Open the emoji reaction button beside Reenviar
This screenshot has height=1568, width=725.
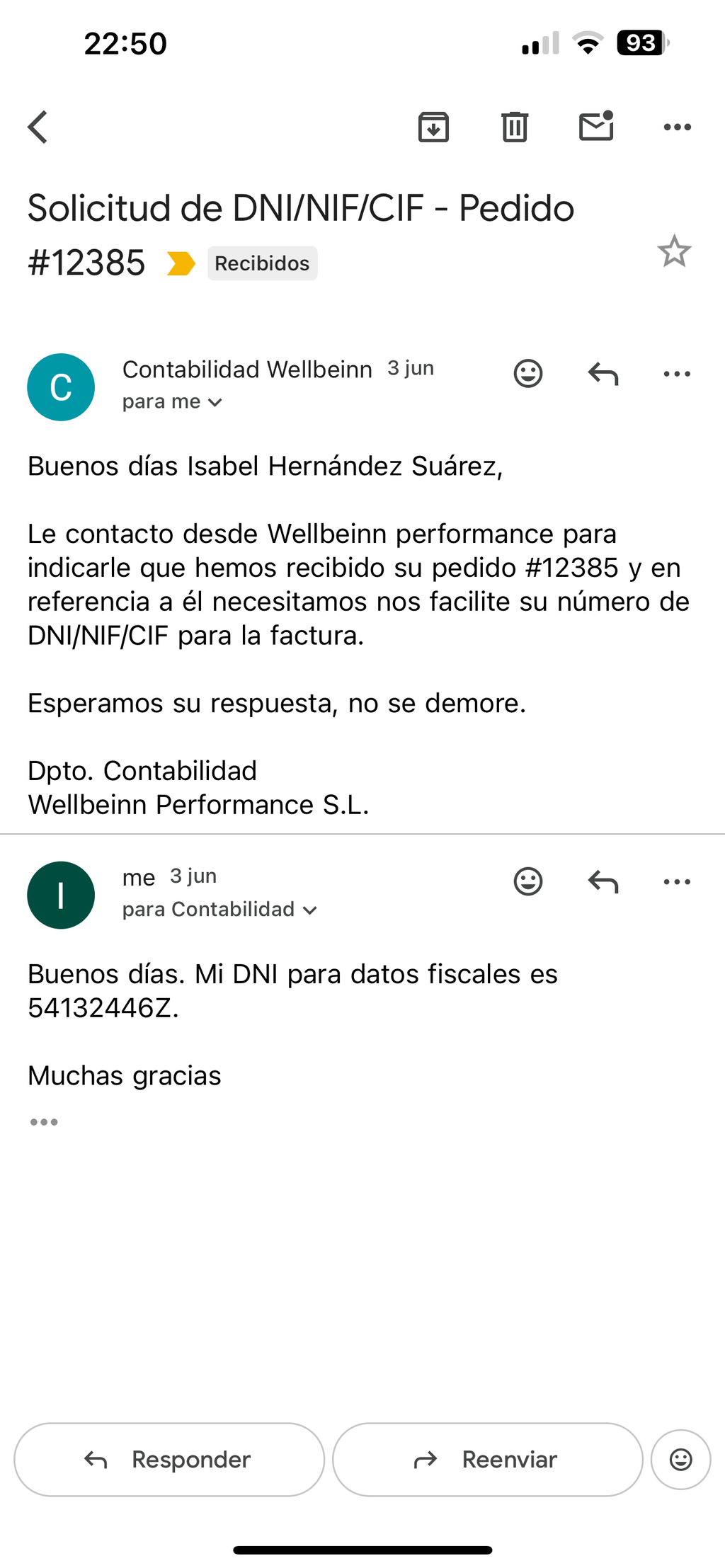point(681,1460)
